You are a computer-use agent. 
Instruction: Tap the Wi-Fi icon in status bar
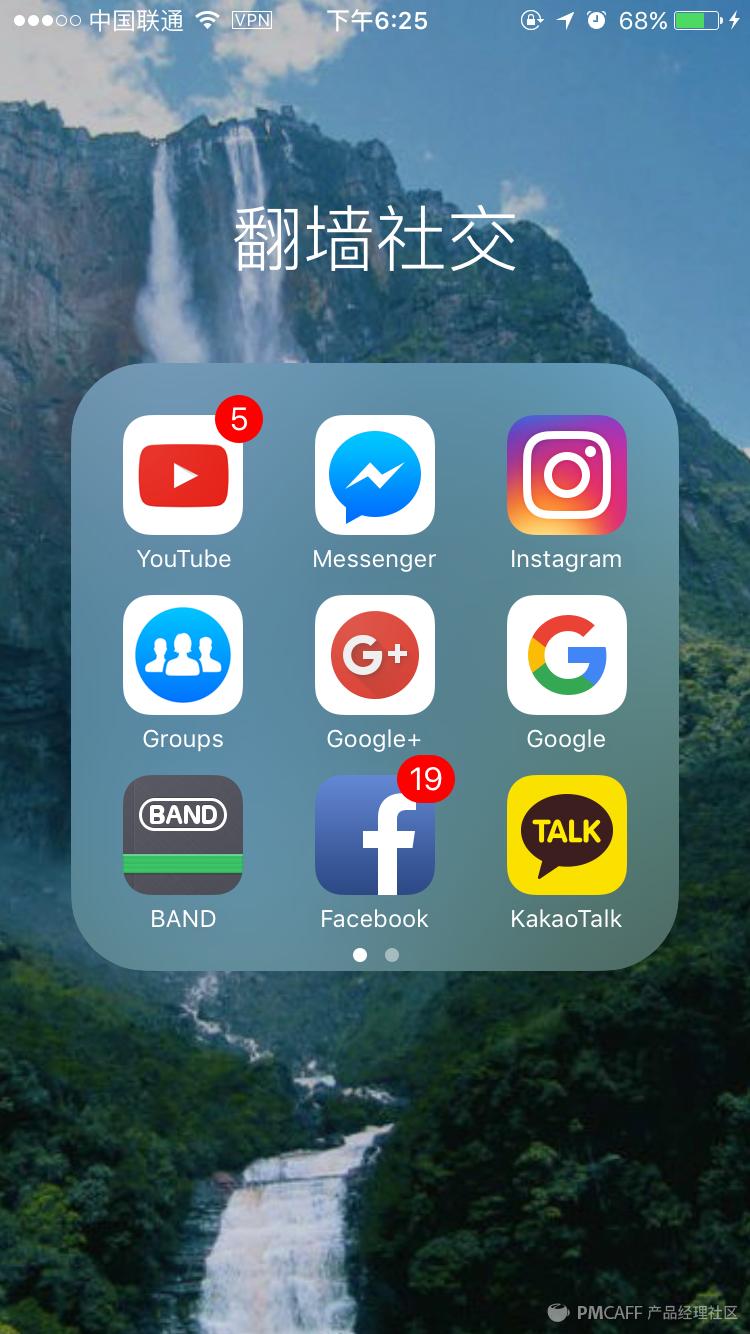[x=207, y=20]
